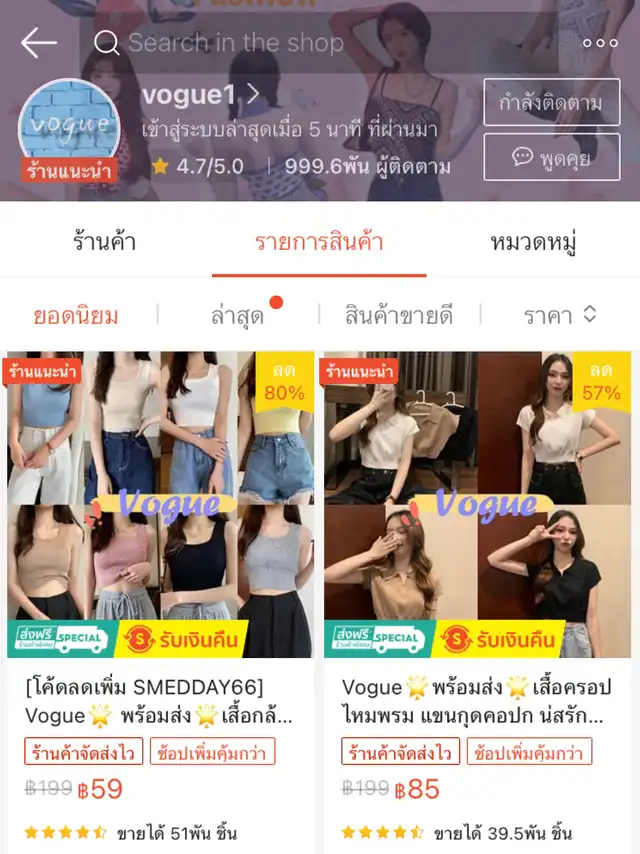Open the three-dot overflow menu
Viewport: 640px width, 854px height.
(x=600, y=43)
